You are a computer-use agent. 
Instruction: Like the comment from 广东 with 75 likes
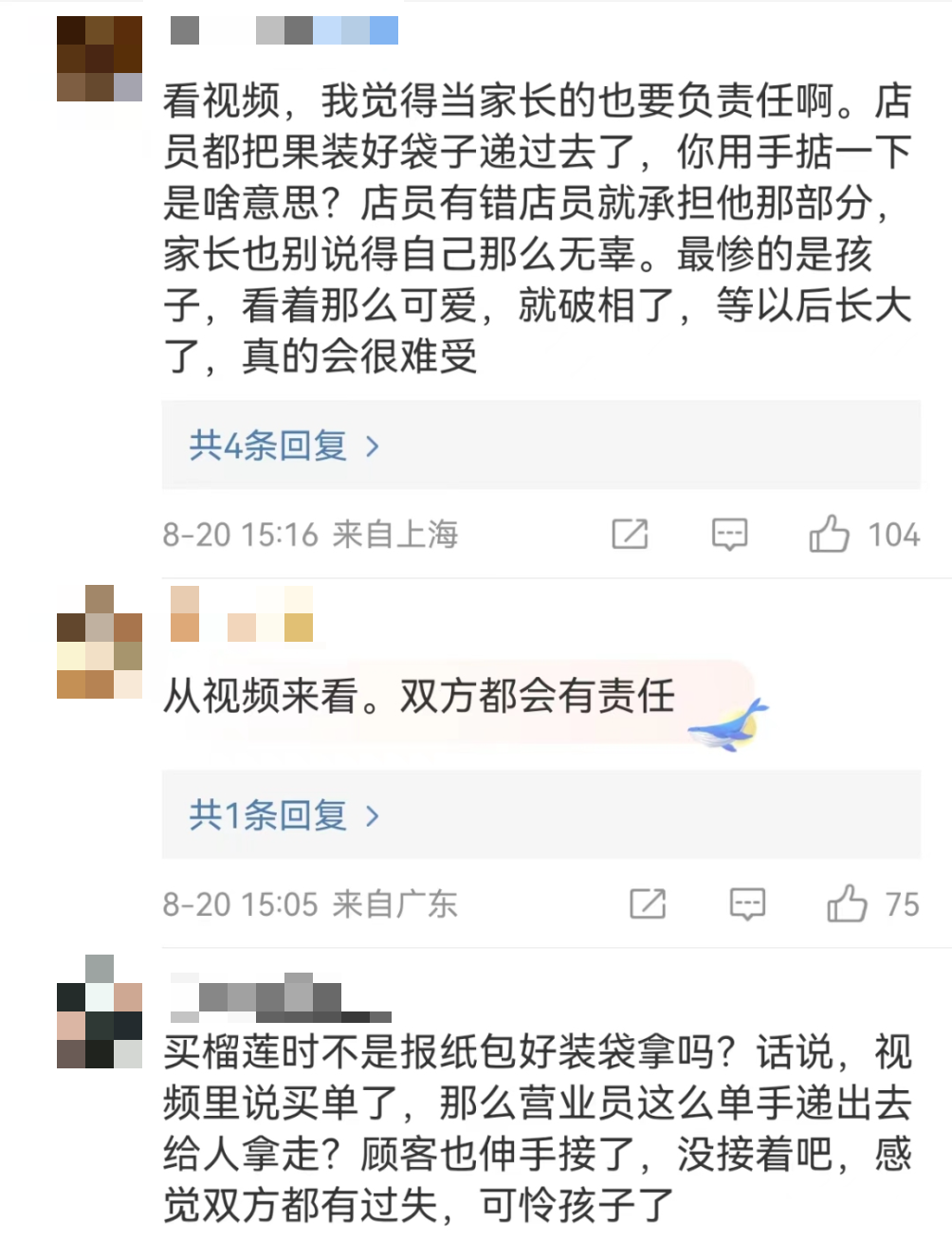[847, 904]
